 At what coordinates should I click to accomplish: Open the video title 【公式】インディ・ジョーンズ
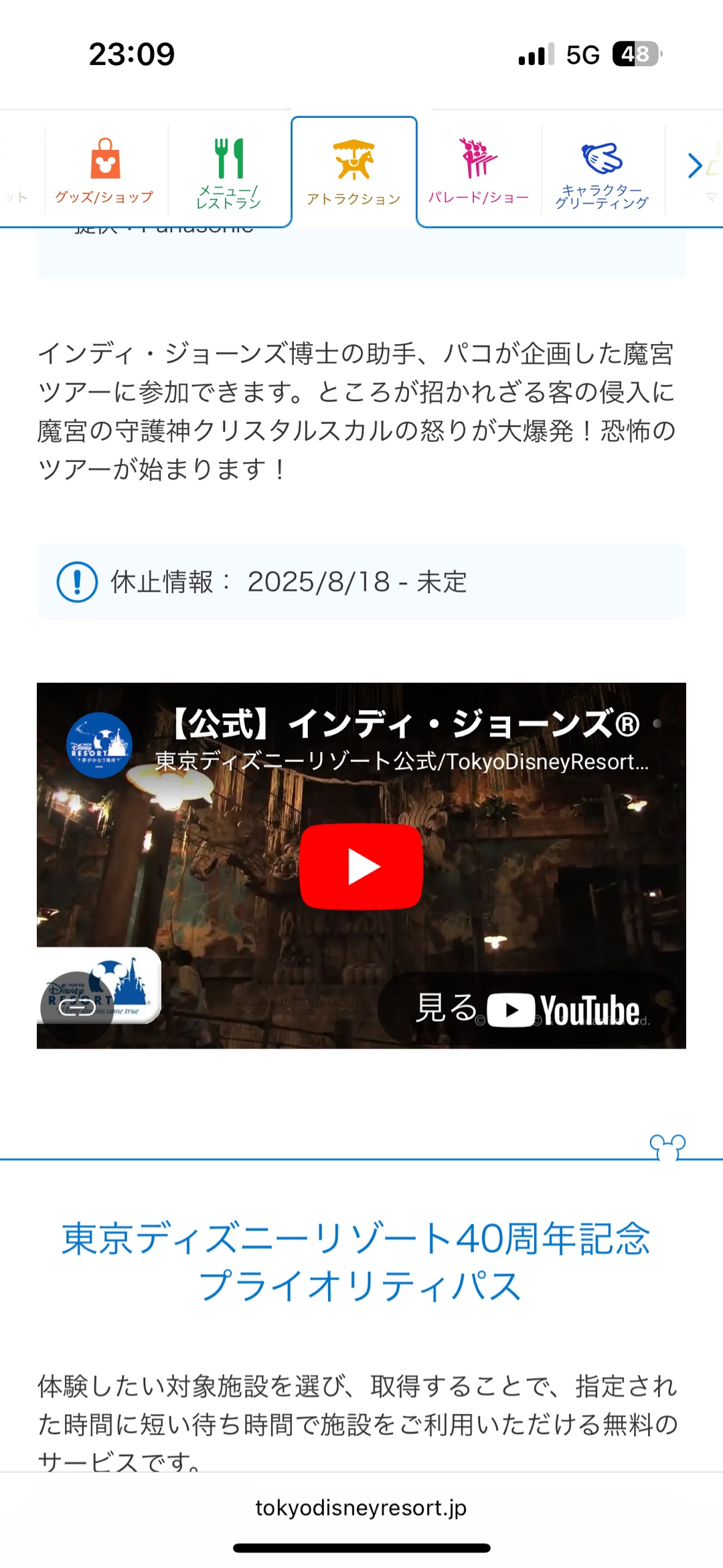click(402, 722)
